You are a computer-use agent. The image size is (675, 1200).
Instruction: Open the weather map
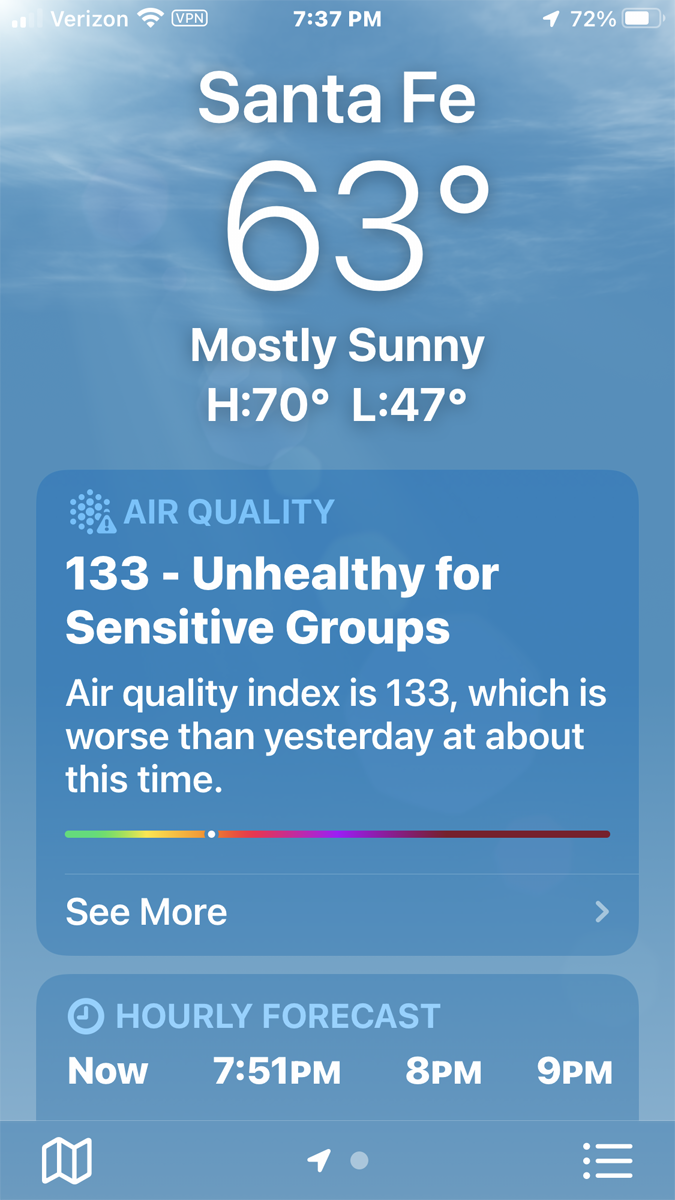click(66, 1161)
